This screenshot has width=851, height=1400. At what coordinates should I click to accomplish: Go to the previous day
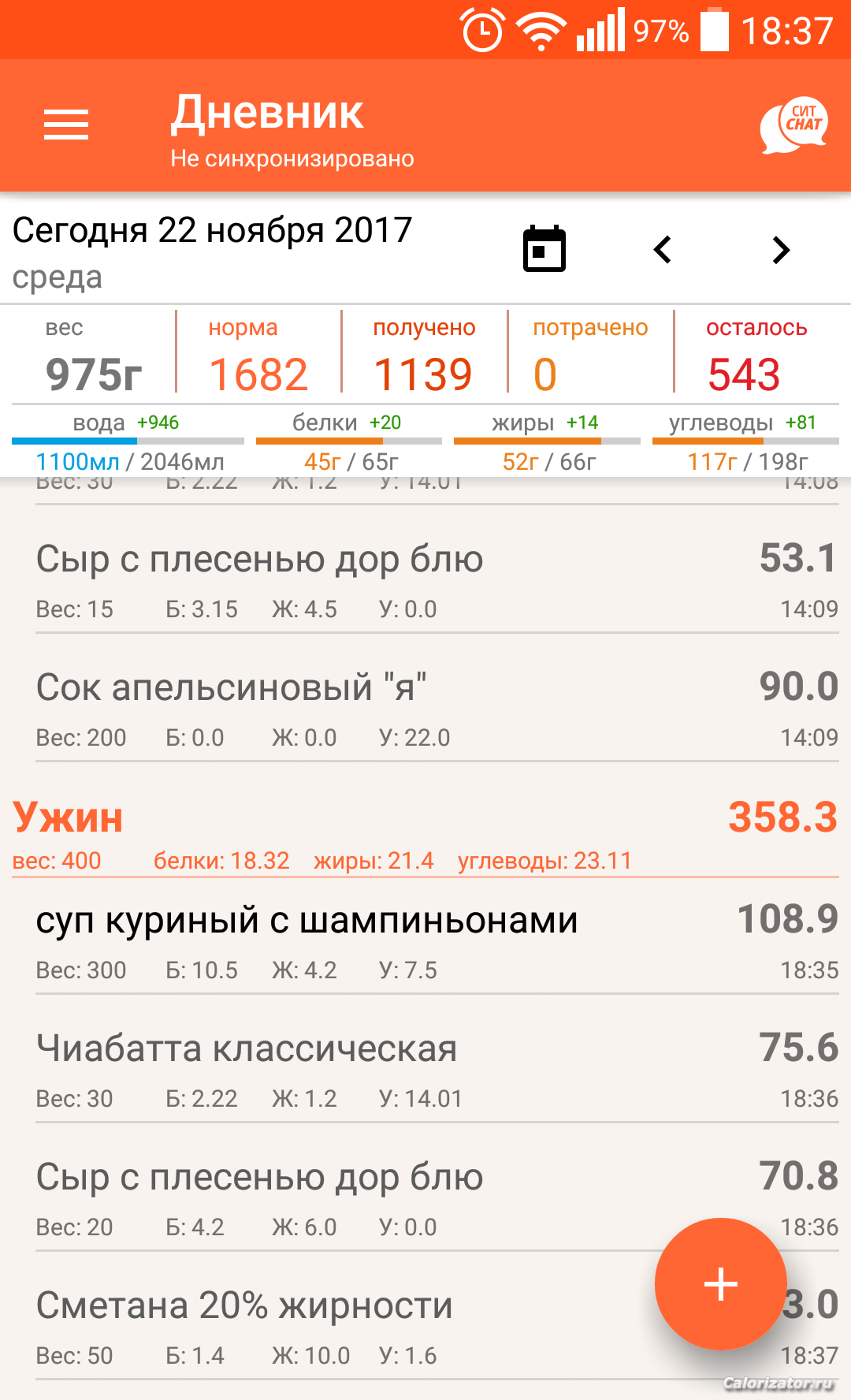(x=663, y=250)
